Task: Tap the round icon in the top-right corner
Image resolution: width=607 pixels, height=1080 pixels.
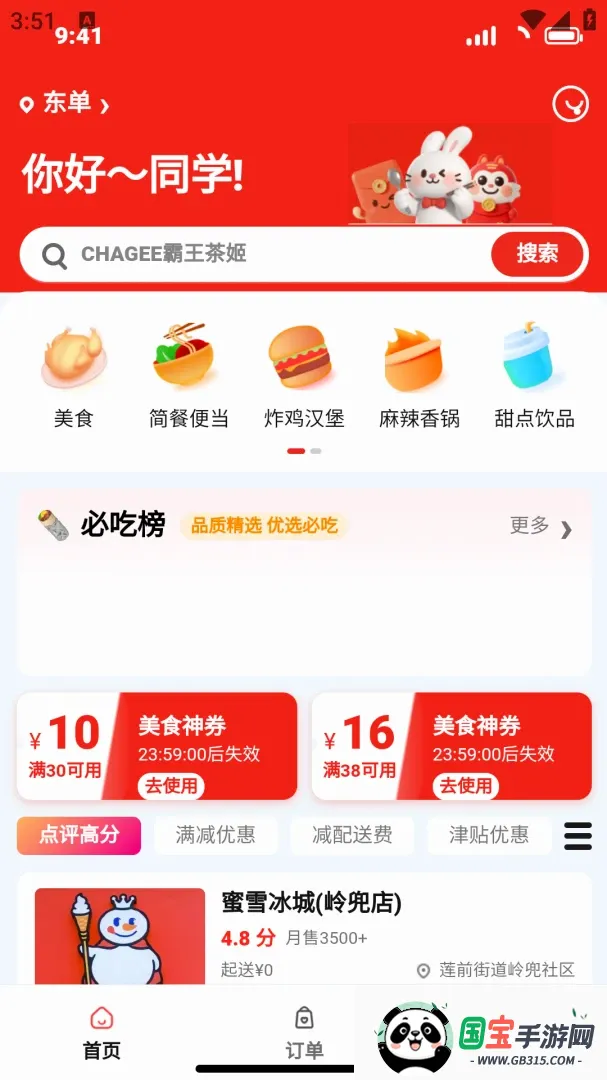Action: pyautogui.click(x=570, y=105)
